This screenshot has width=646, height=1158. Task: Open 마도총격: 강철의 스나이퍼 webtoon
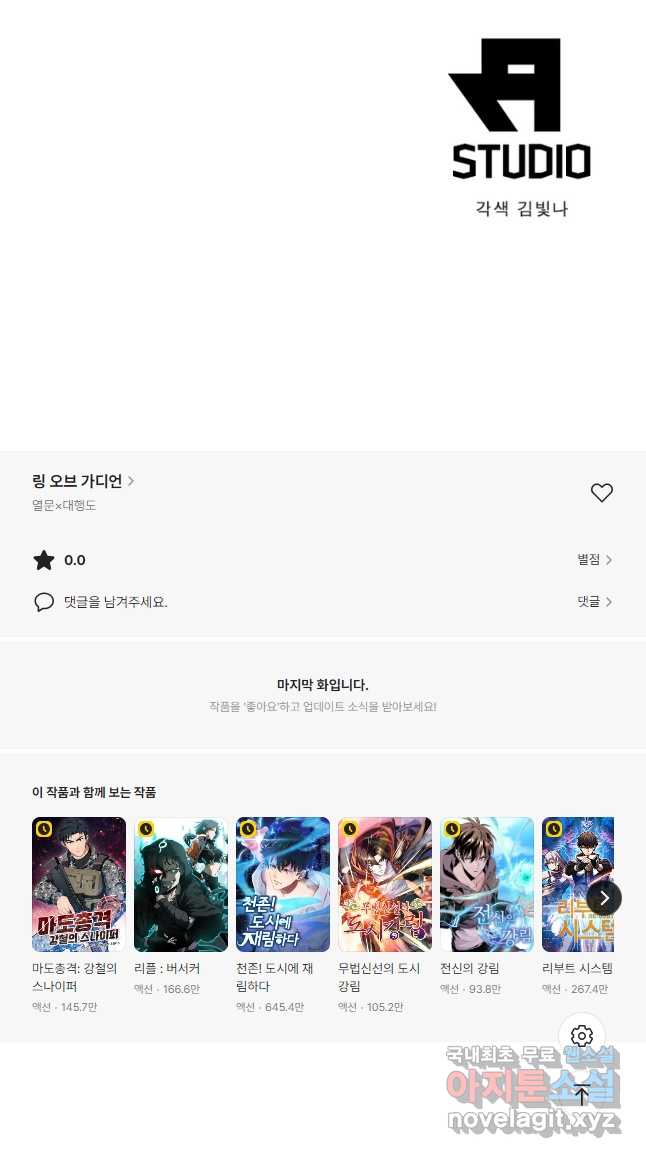click(x=79, y=885)
